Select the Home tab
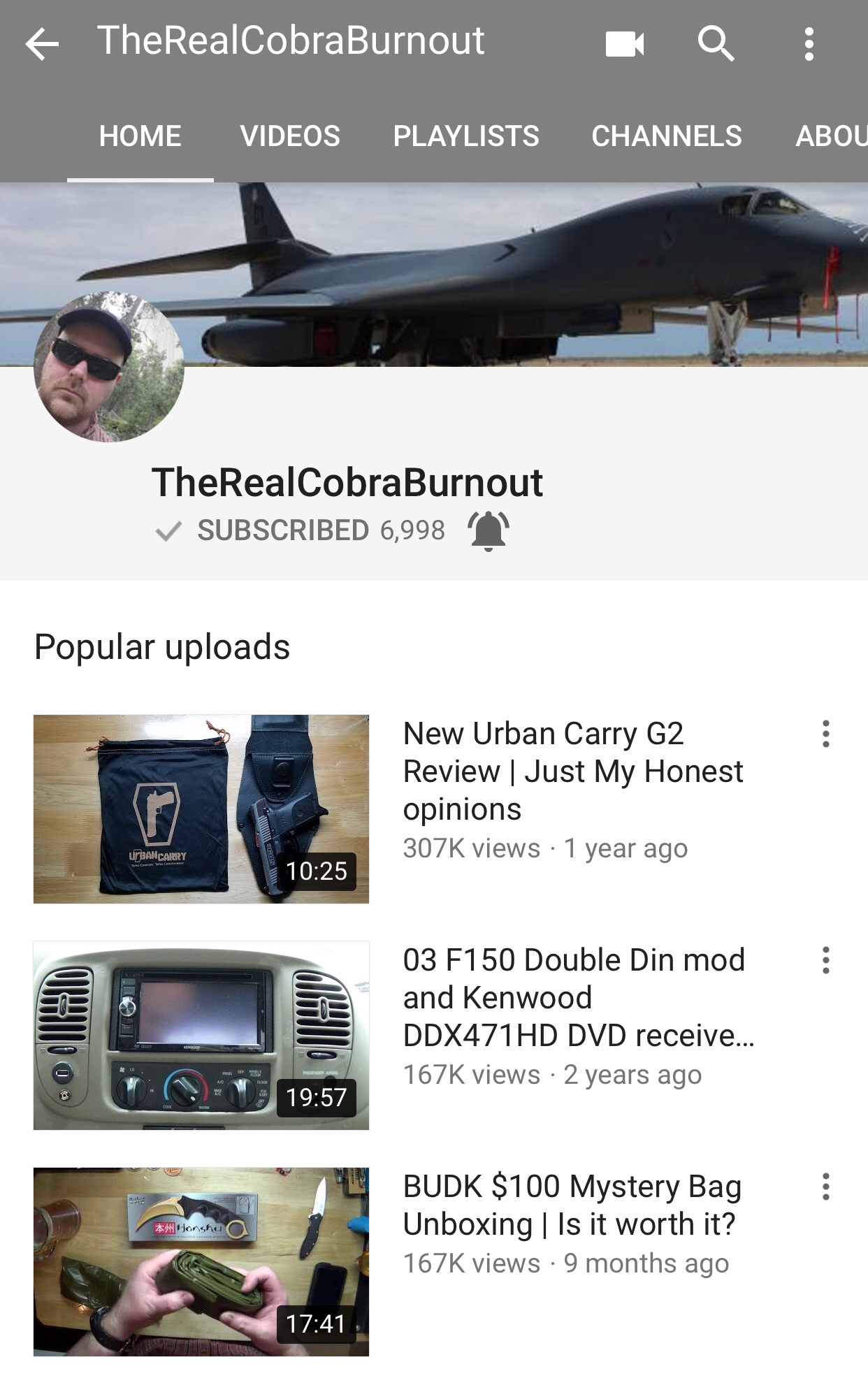 click(140, 136)
